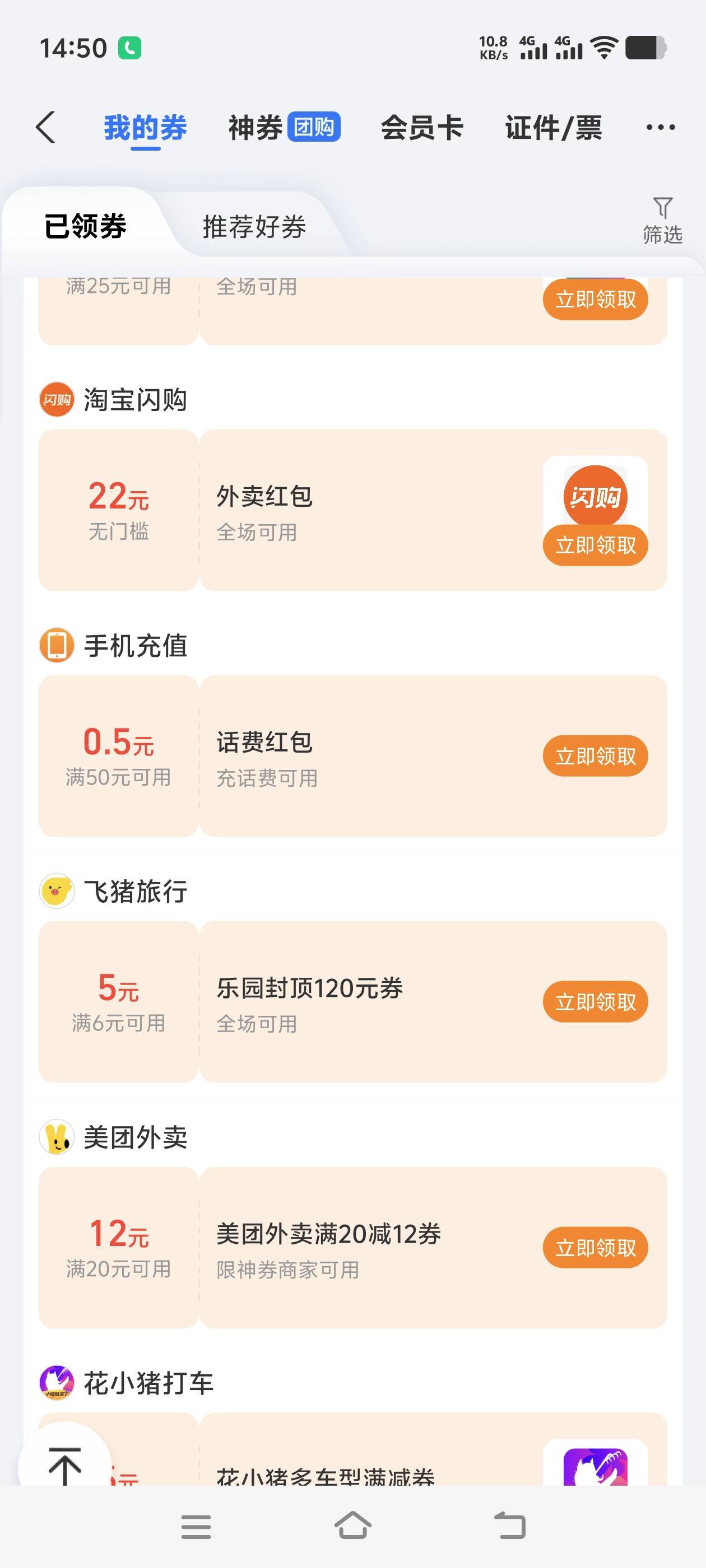Open the 筛选 filter
The width and height of the screenshot is (706, 1568).
coord(662,220)
